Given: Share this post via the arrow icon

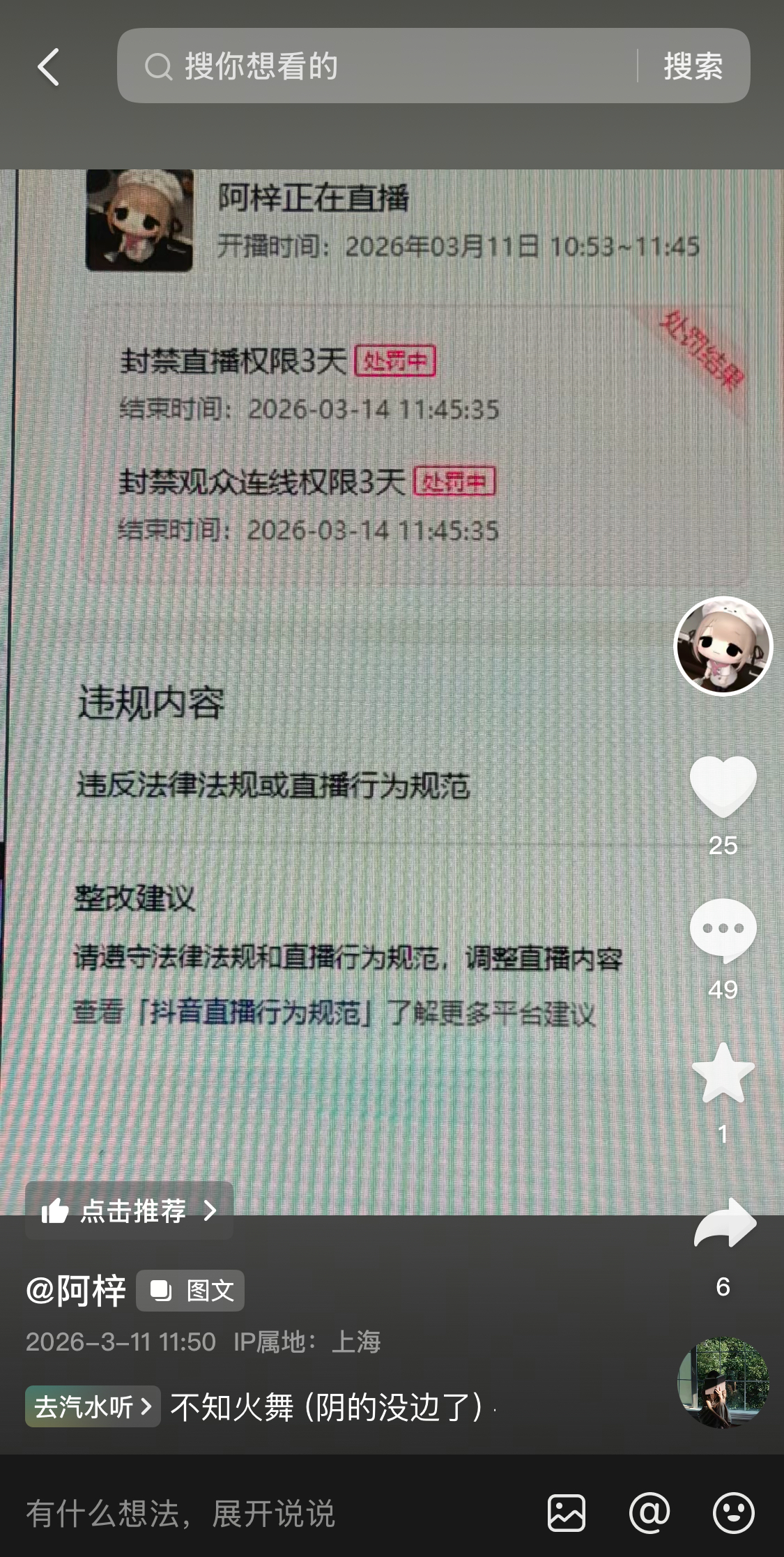Looking at the screenshot, I should click(x=724, y=1224).
